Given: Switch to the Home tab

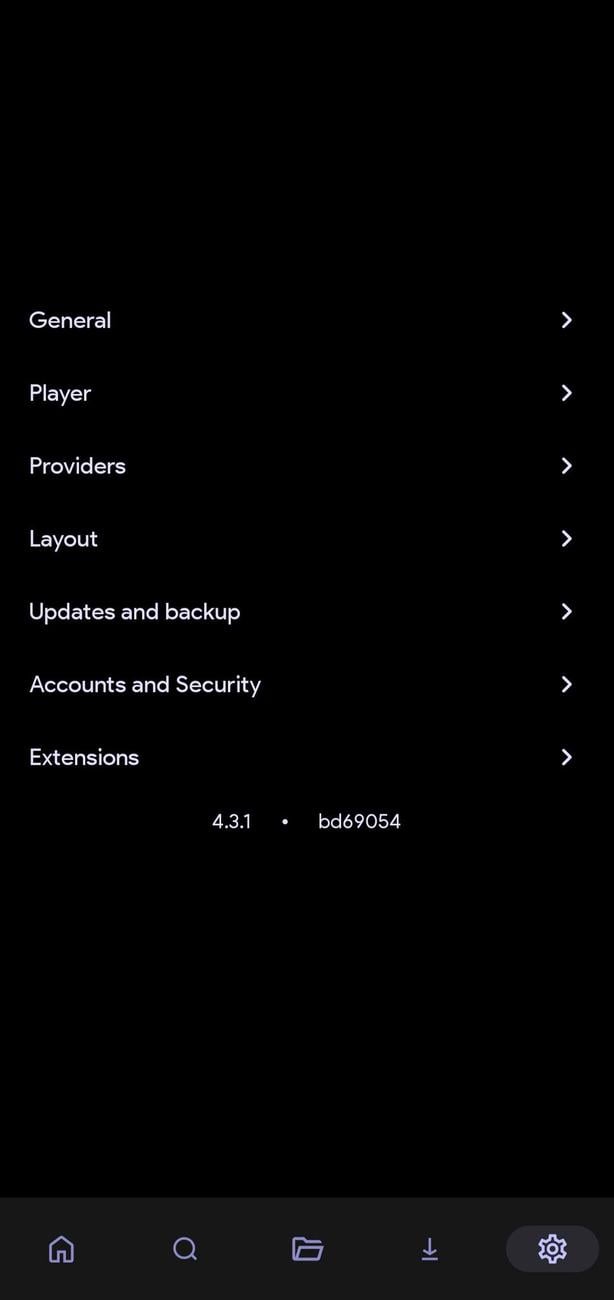Looking at the screenshot, I should [x=61, y=1249].
